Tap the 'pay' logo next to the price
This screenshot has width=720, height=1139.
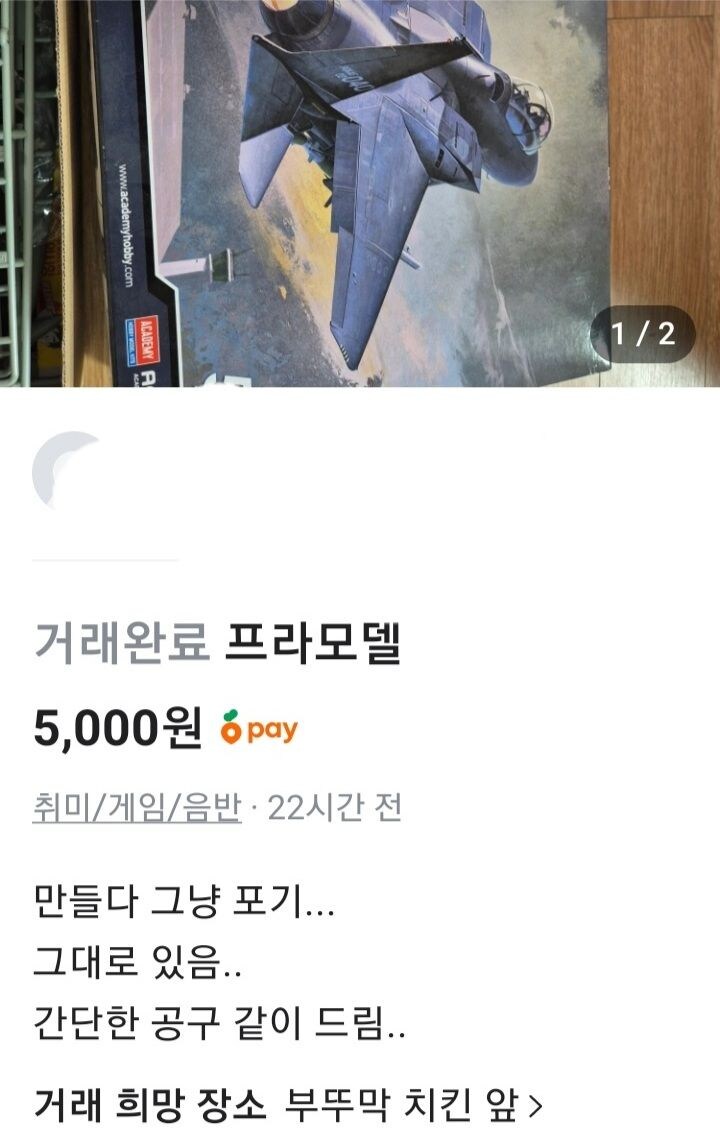pos(260,733)
